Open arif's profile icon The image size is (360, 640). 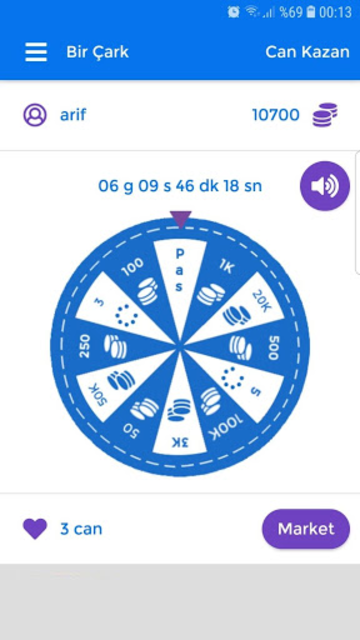point(35,115)
